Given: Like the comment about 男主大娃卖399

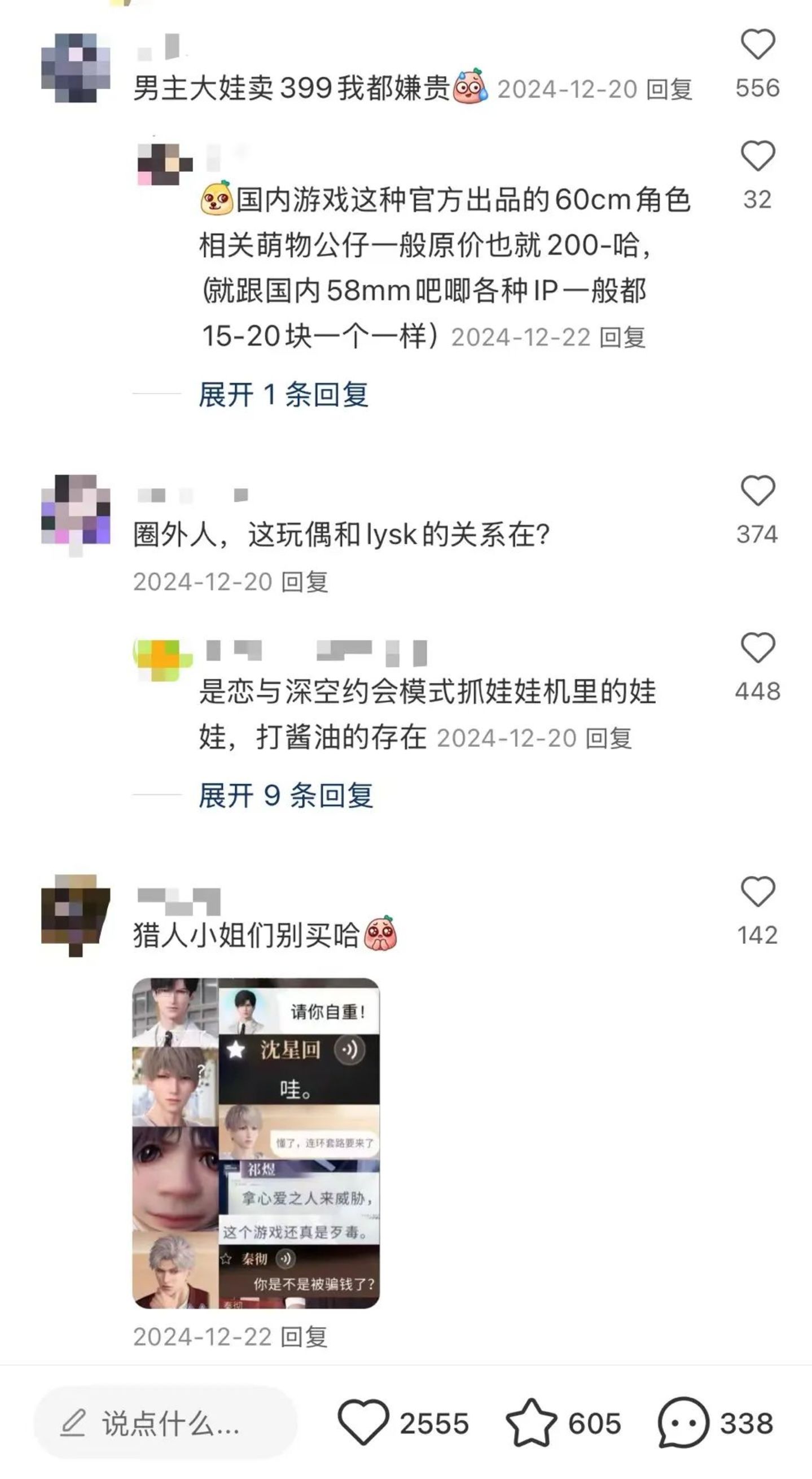Looking at the screenshot, I should click(757, 46).
